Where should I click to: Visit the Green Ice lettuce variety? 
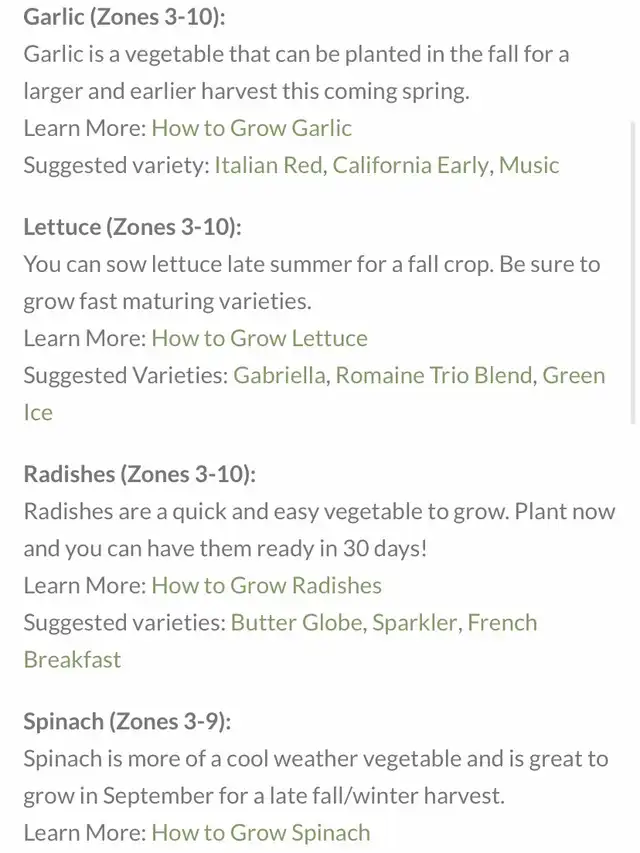point(573,375)
